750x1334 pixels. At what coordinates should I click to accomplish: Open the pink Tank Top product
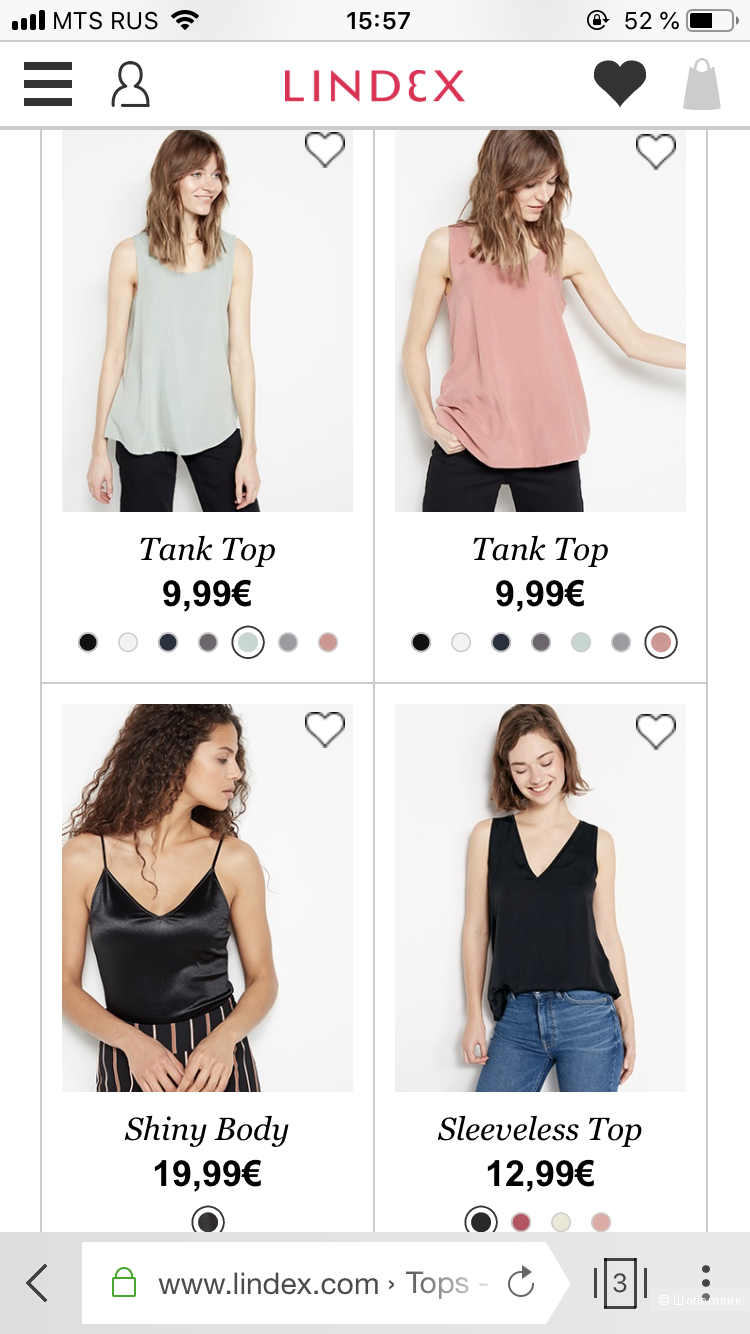[540, 320]
